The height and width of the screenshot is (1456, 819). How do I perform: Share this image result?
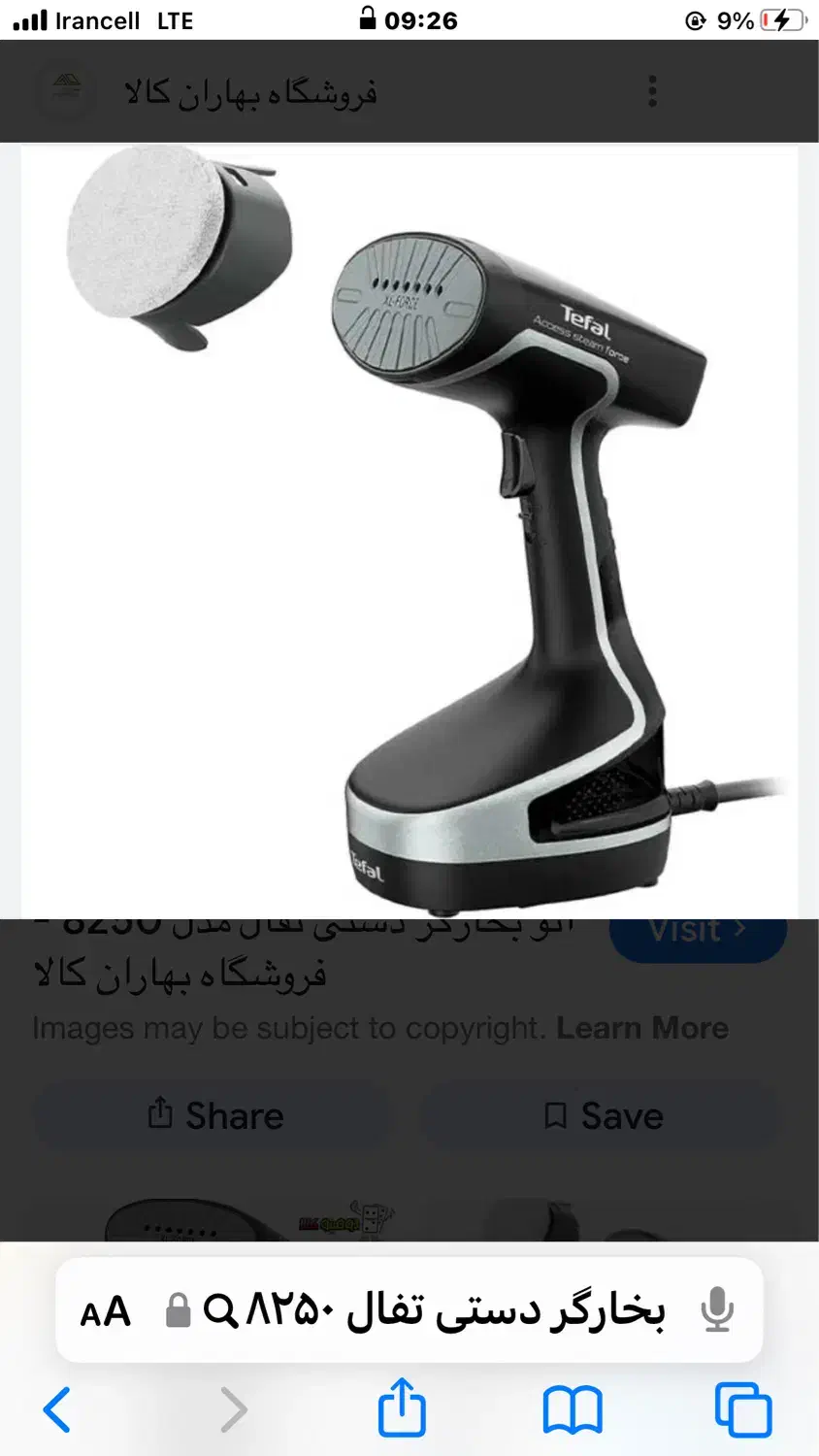coord(214,1115)
